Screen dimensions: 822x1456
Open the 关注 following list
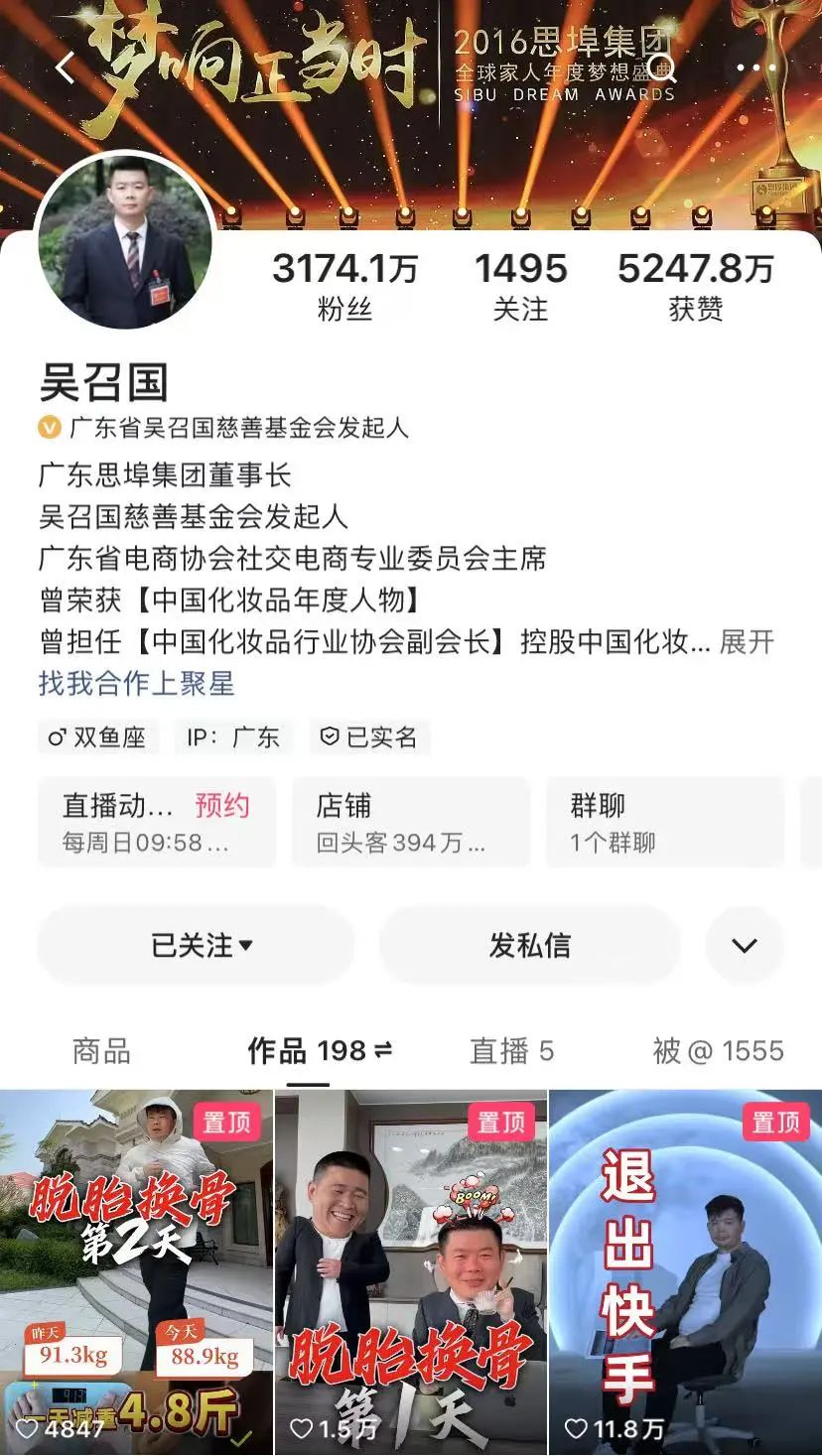tap(520, 286)
